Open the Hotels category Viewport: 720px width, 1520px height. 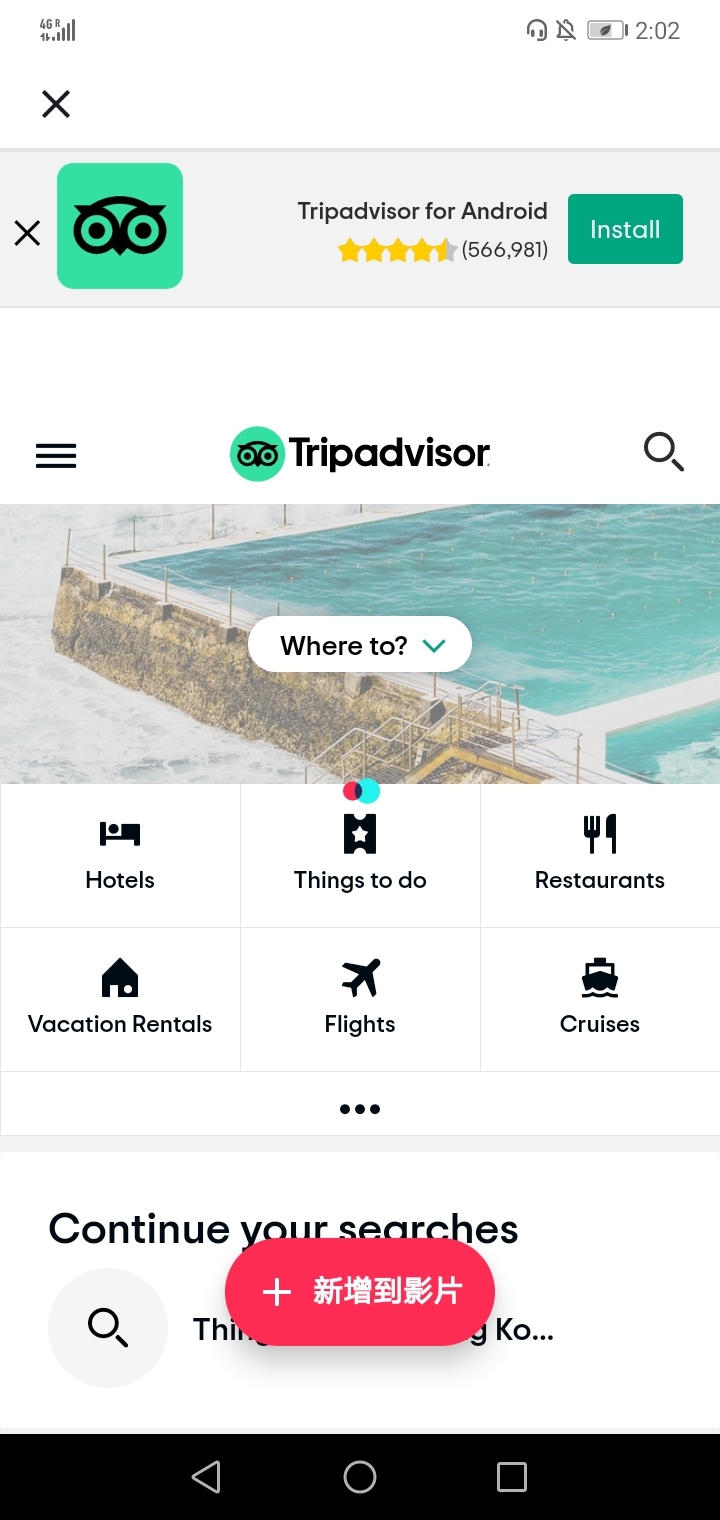tap(120, 856)
